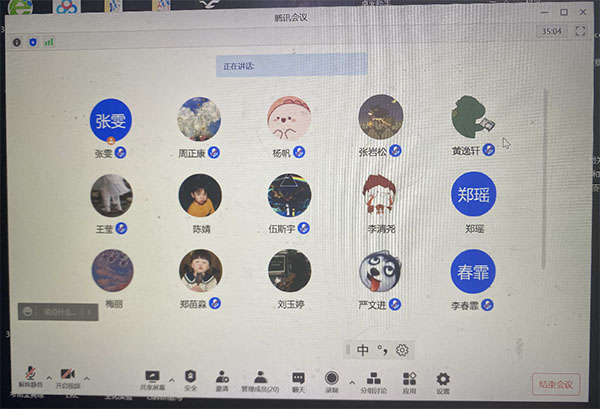Screen dimensions: 600x409
Task: Select participant 李春霏's tile
Action: [x=473, y=271]
